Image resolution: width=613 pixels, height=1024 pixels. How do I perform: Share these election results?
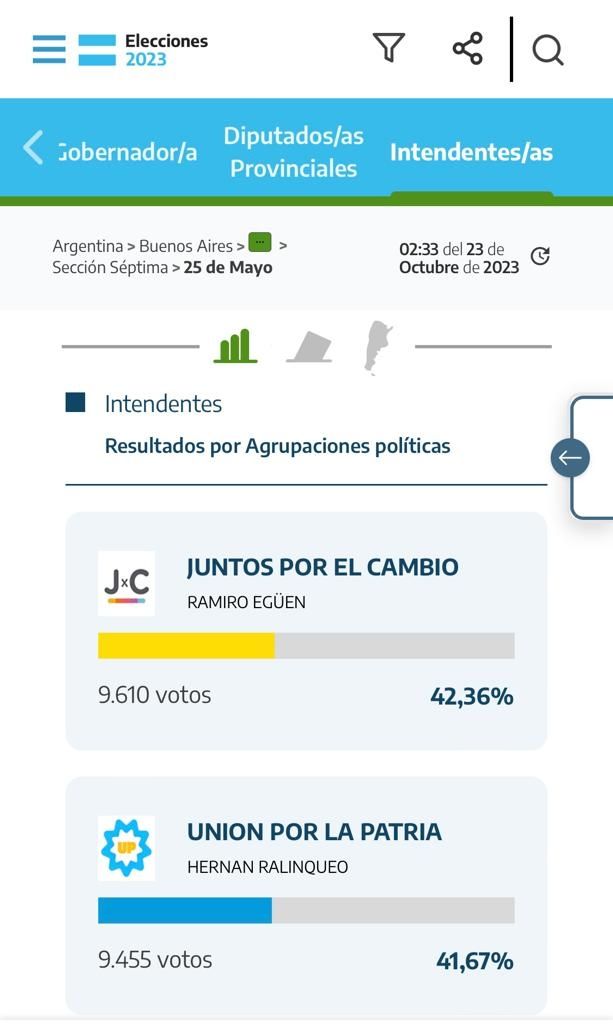point(467,48)
